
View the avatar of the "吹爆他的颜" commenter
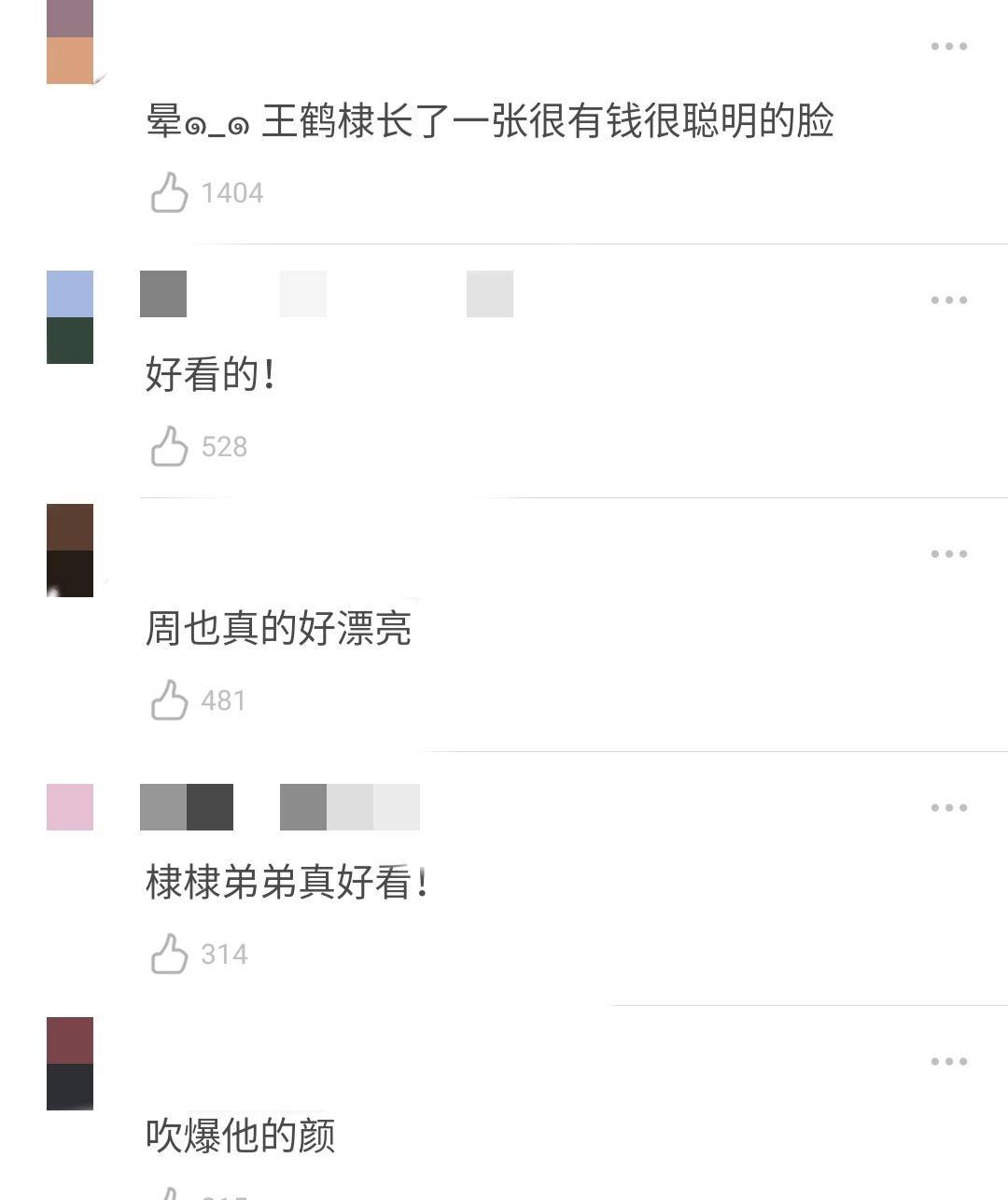pos(70,1064)
